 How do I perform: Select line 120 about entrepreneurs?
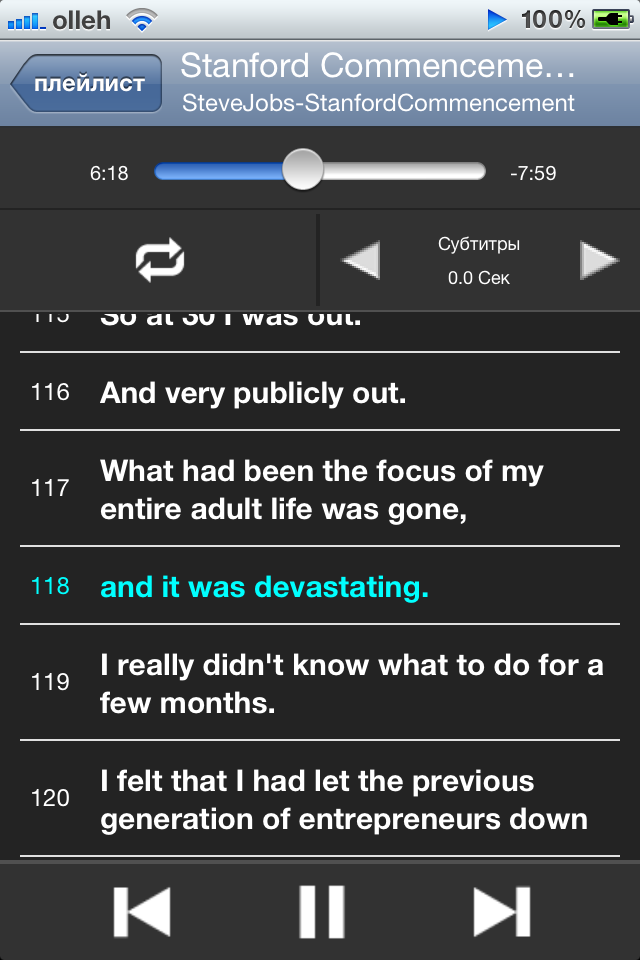click(320, 798)
